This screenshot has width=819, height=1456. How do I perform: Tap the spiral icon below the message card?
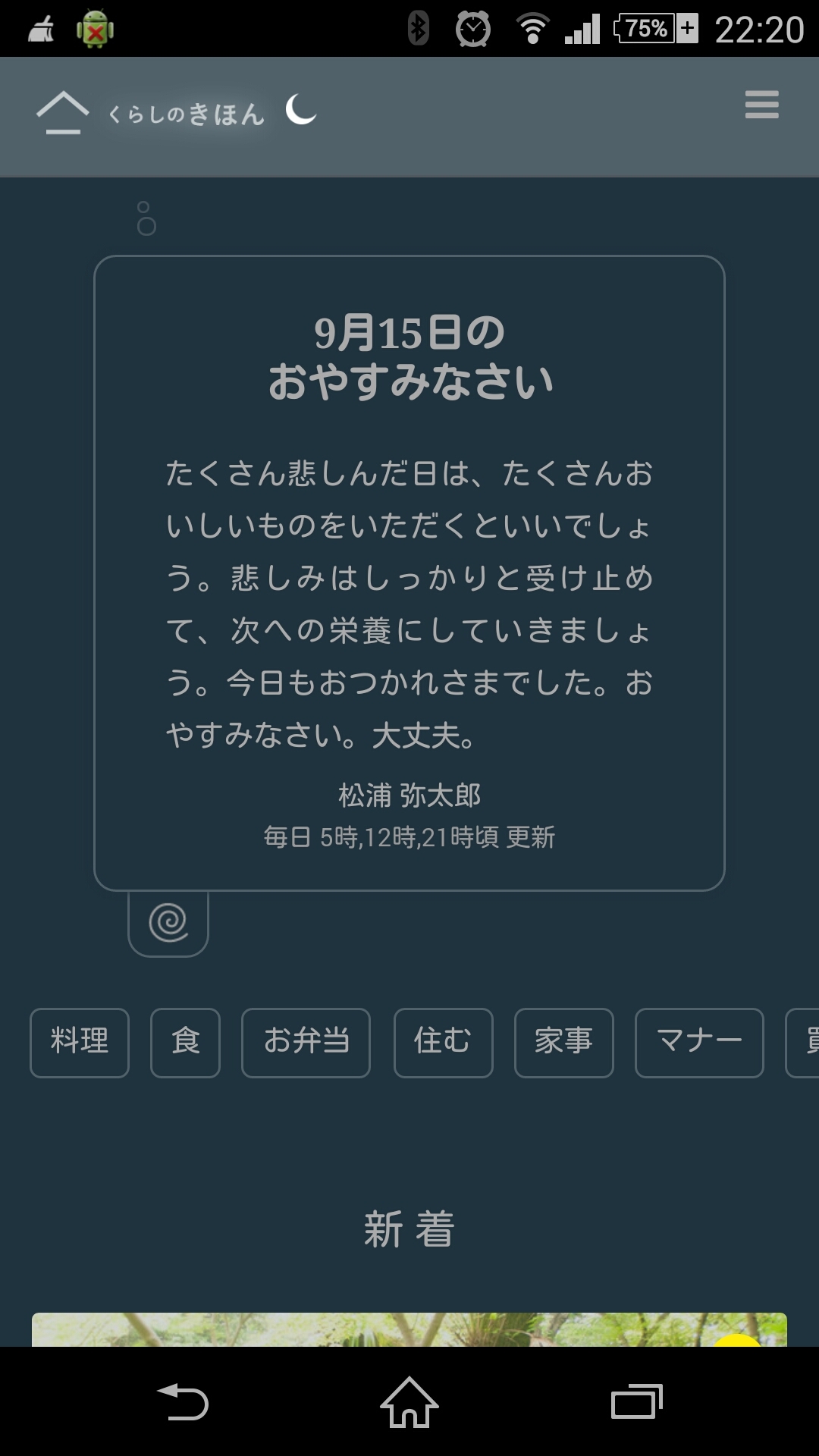(x=168, y=922)
